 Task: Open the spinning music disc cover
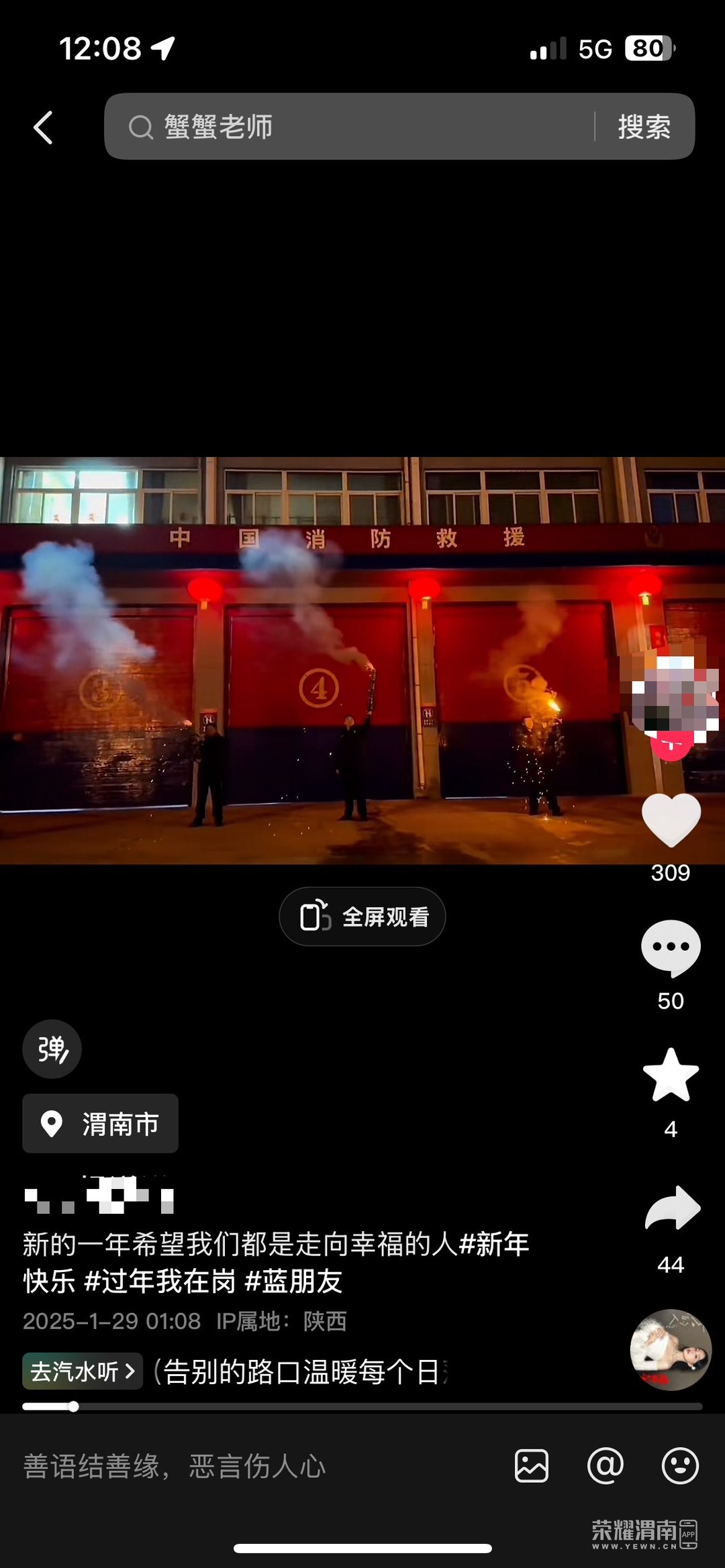670,1350
